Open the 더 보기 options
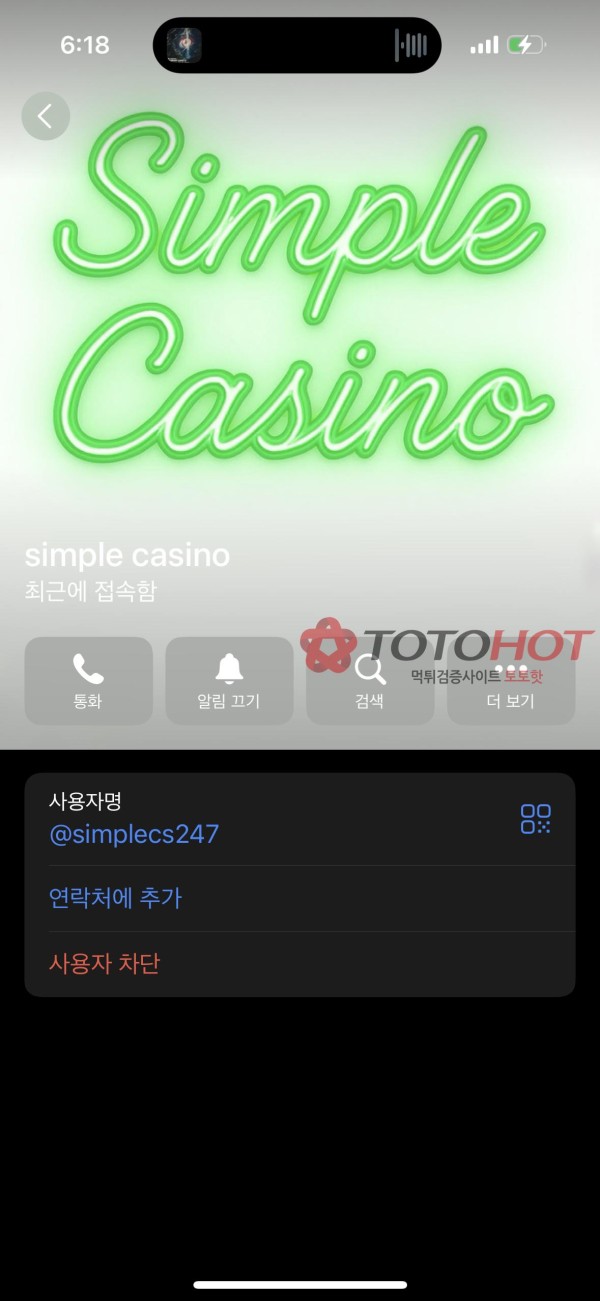This screenshot has width=600, height=1301. pos(510,681)
